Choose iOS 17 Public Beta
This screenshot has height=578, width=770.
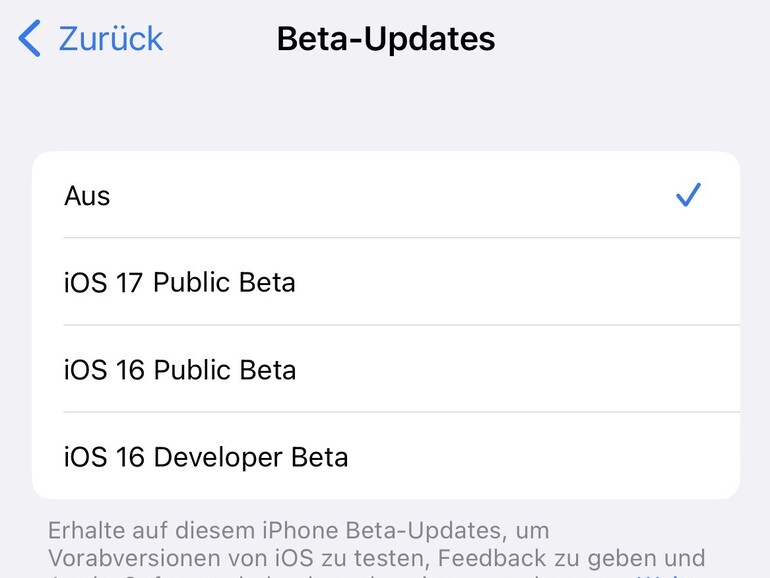tap(385, 282)
